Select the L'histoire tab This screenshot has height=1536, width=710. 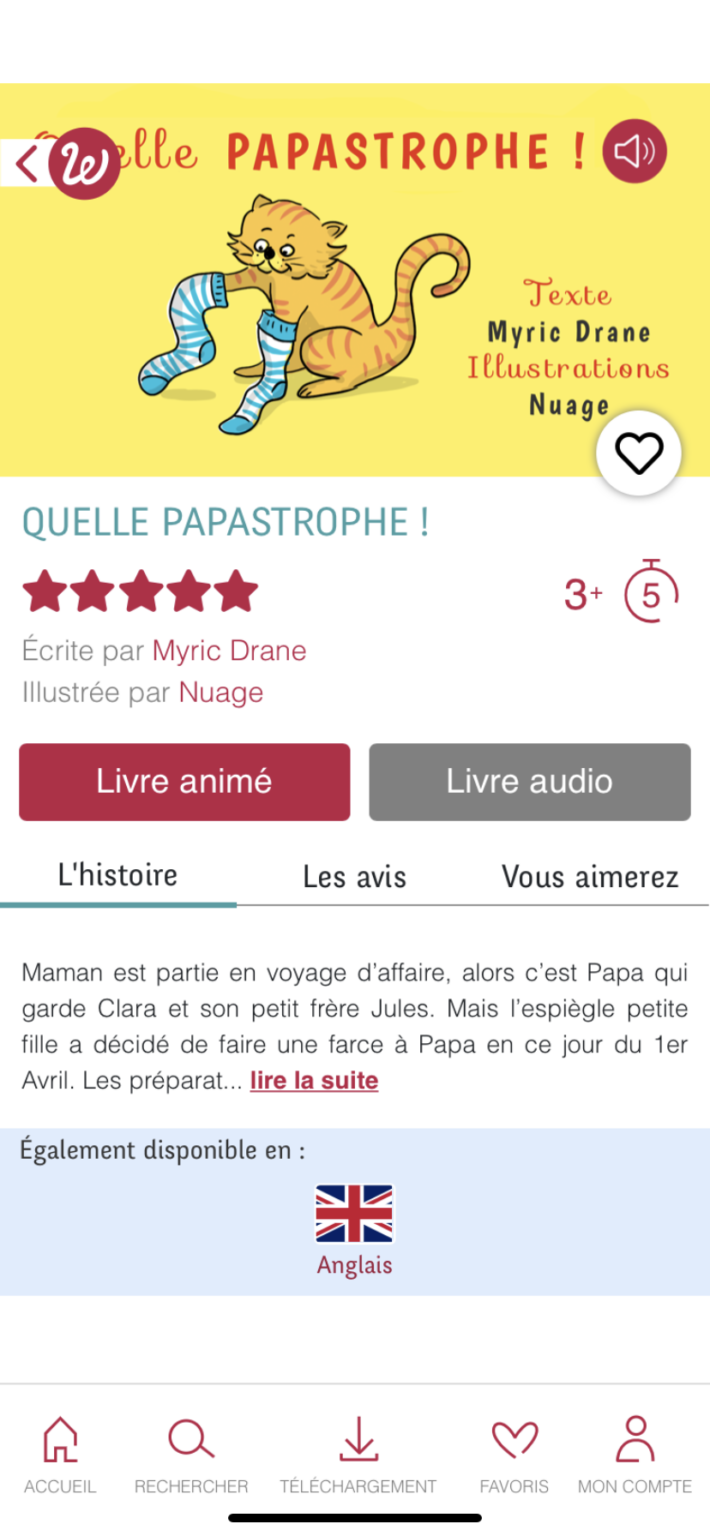point(118,876)
